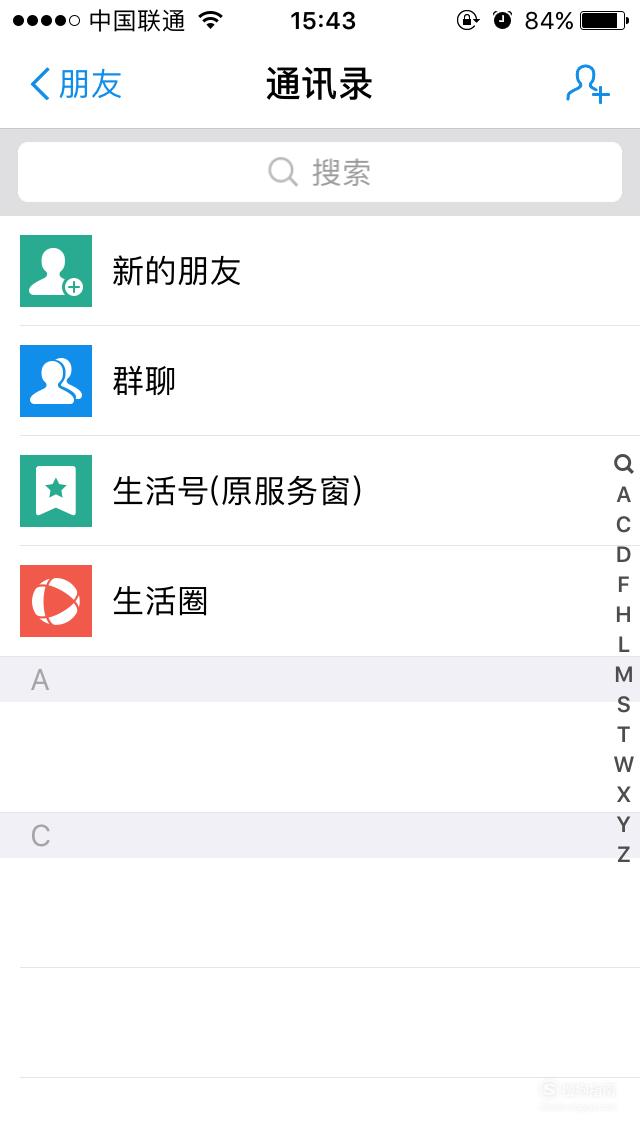Open the add friend icon

[x=588, y=84]
